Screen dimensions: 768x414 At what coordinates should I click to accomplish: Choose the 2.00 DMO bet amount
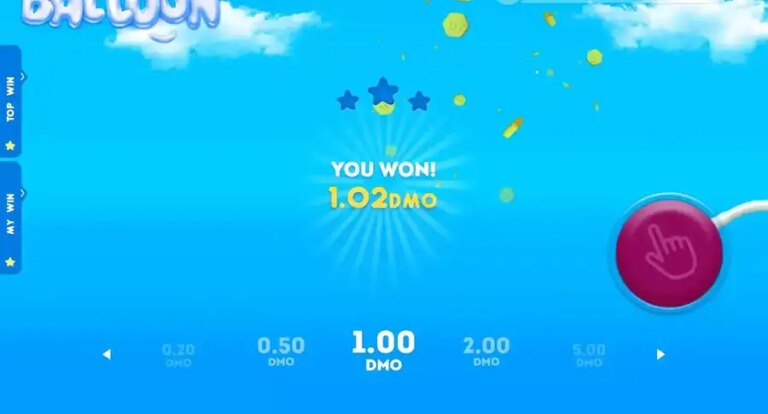click(486, 351)
